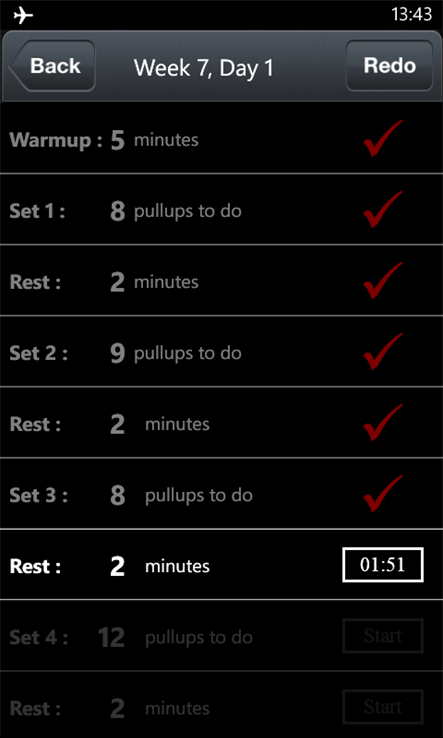This screenshot has height=738, width=443.
Task: Tap the 01:51 rest timer
Action: click(x=383, y=565)
